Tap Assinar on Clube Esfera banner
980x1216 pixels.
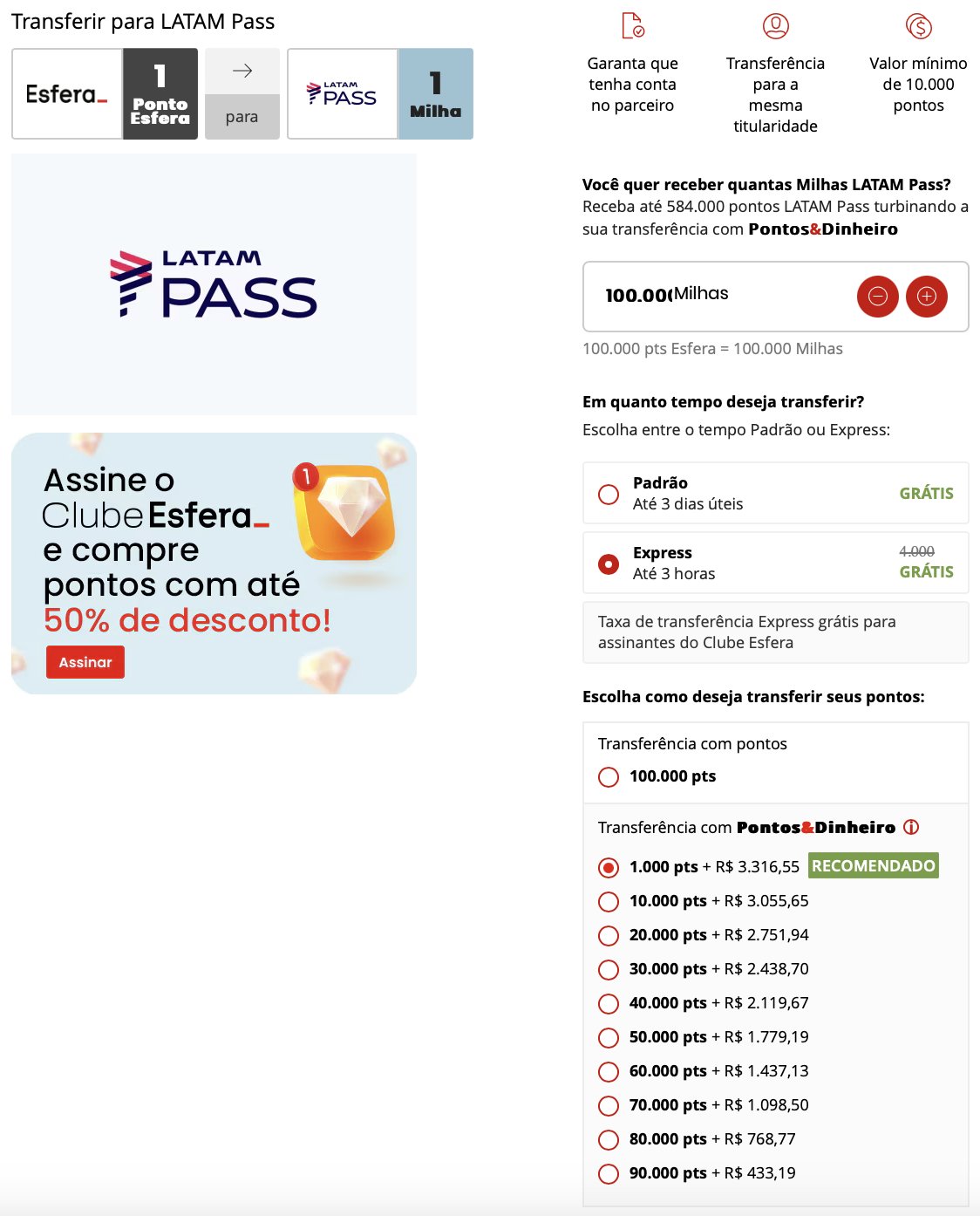tap(85, 662)
